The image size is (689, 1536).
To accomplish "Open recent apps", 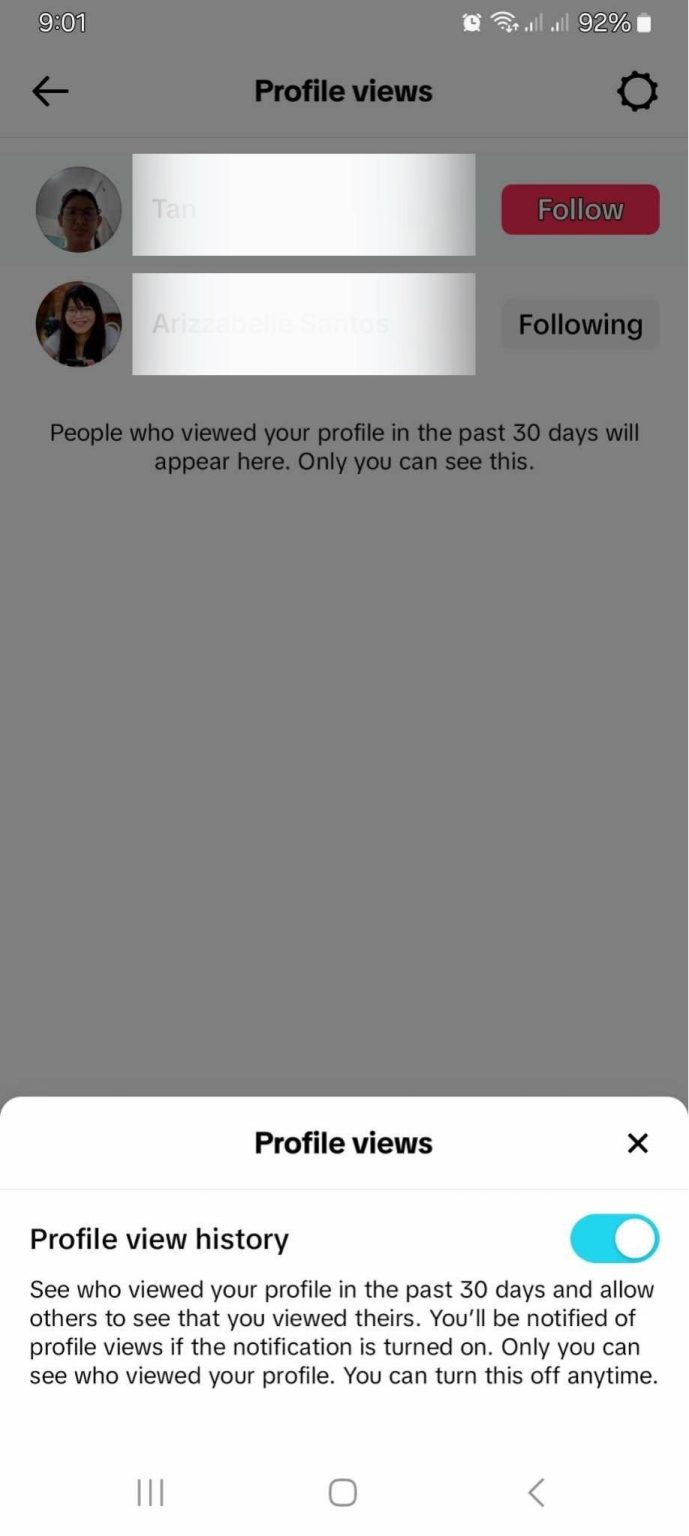I will pyautogui.click(x=150, y=1493).
